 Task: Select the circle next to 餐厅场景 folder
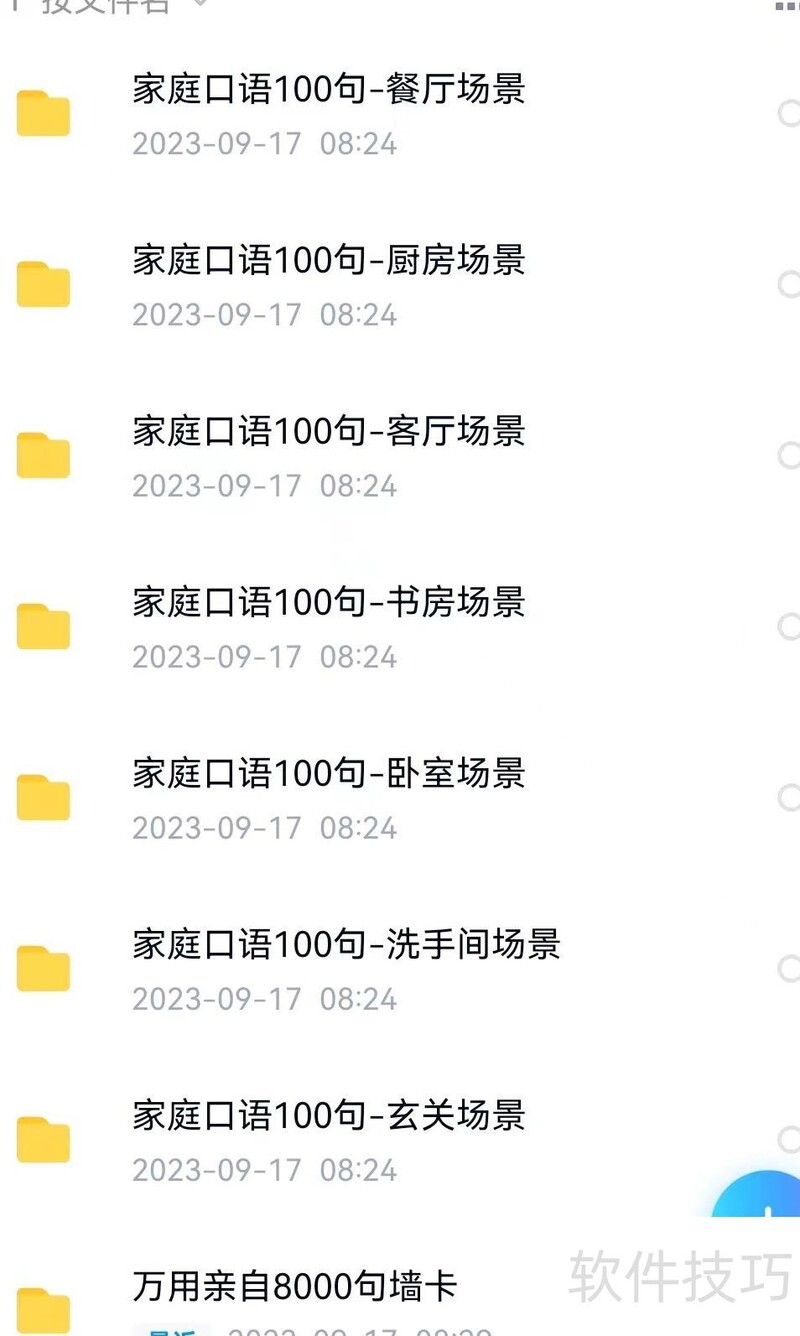point(793,112)
